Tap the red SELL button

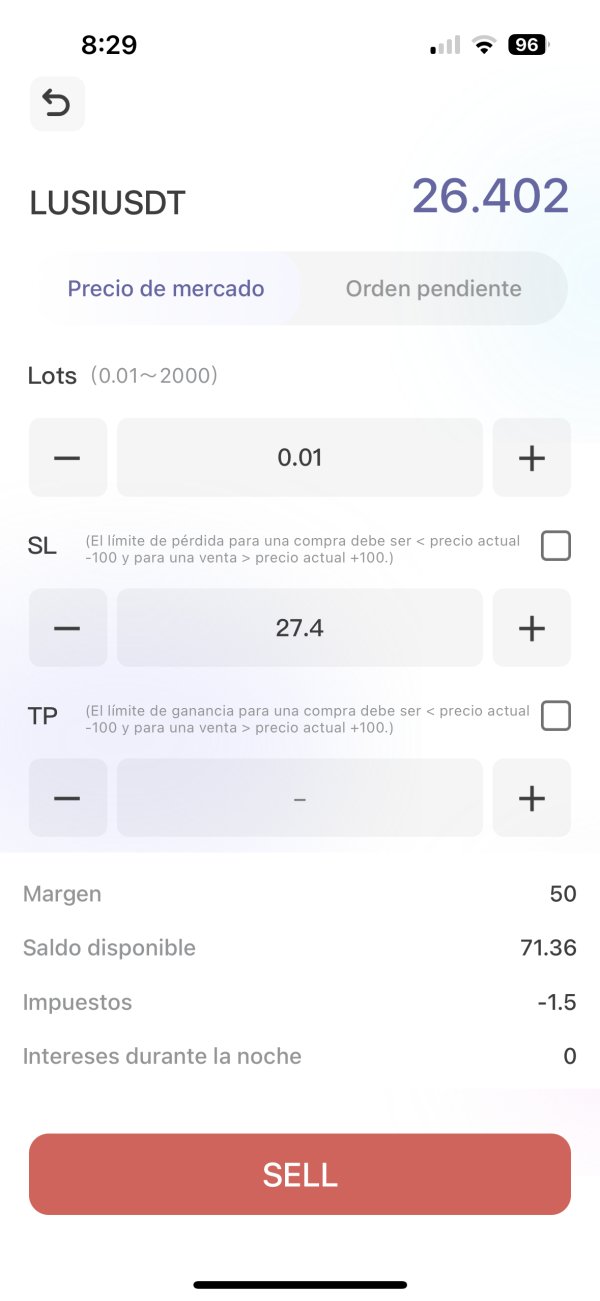pos(300,1174)
